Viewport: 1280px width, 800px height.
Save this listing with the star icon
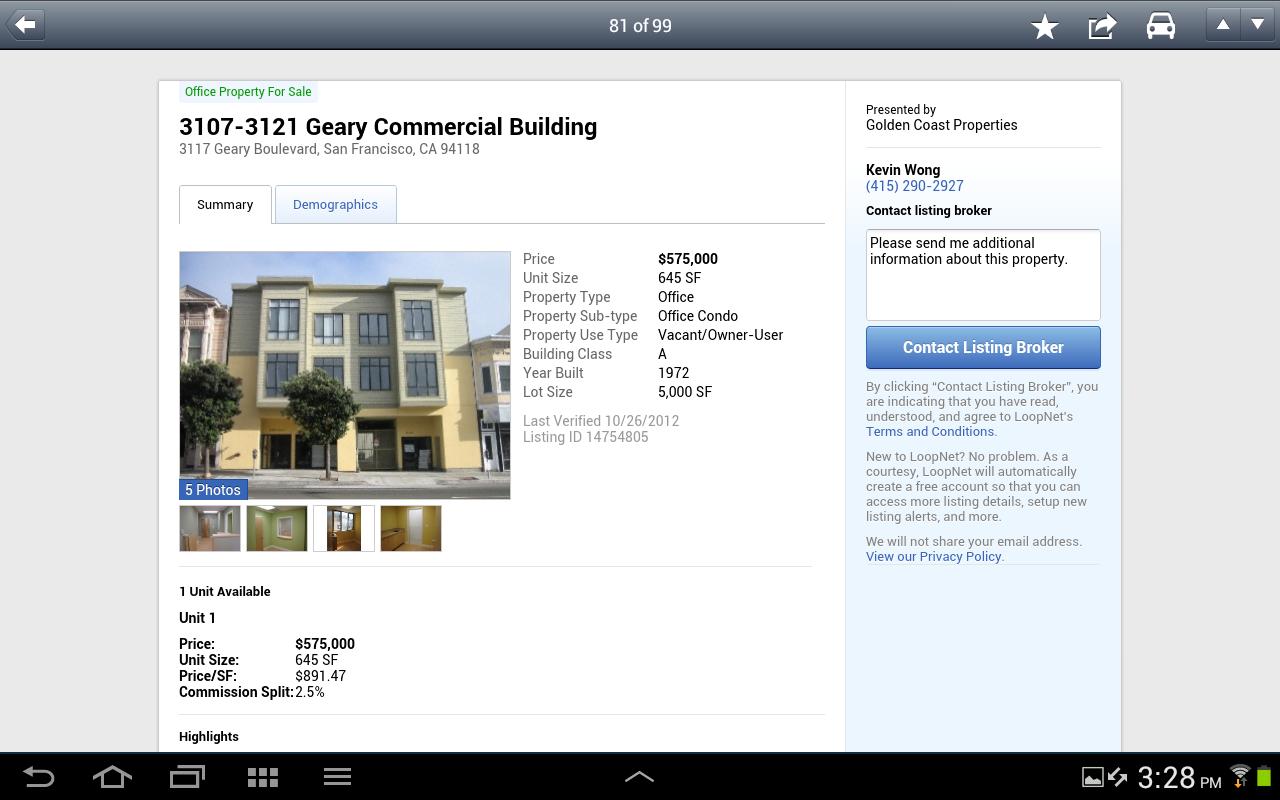1045,26
